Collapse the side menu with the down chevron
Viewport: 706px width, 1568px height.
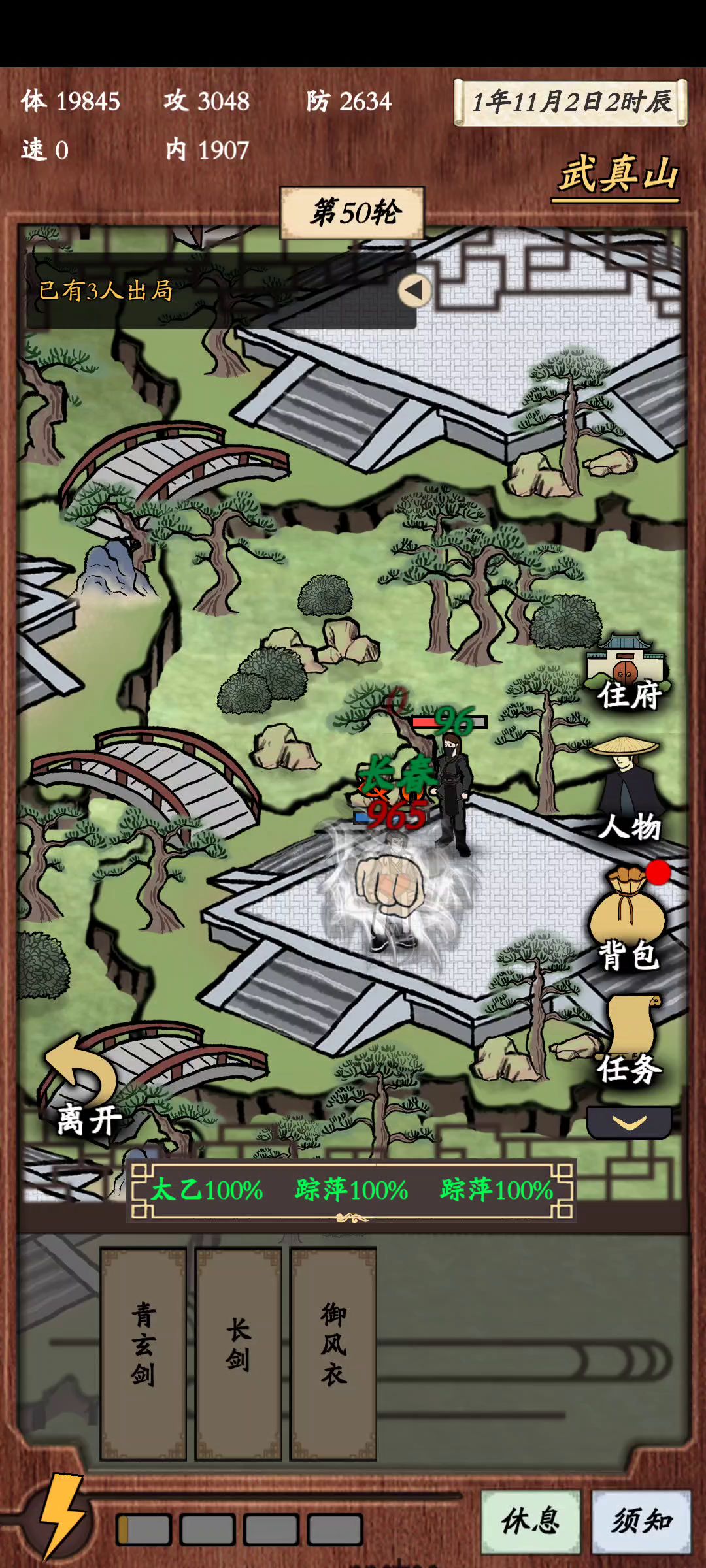coord(629,1122)
